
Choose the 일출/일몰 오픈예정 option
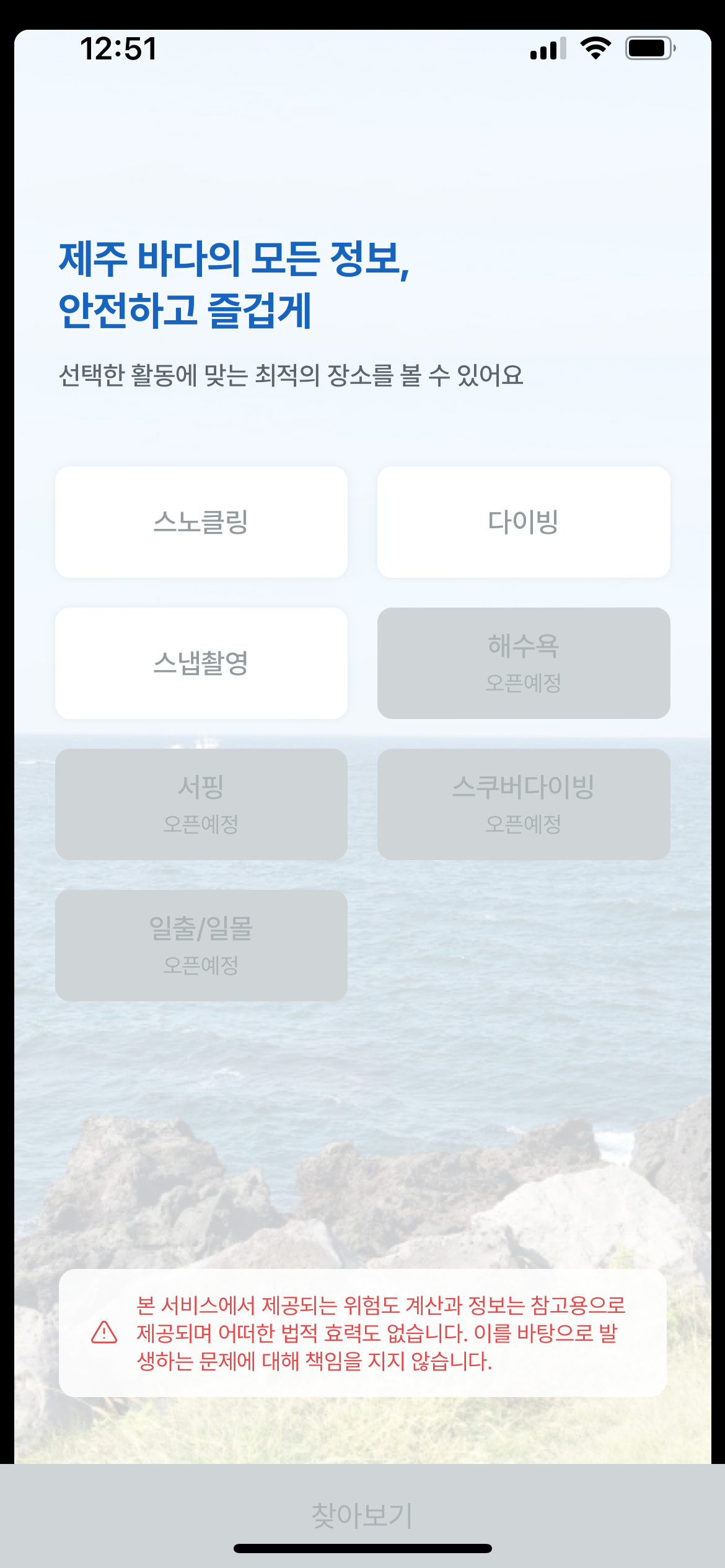pyautogui.click(x=201, y=946)
